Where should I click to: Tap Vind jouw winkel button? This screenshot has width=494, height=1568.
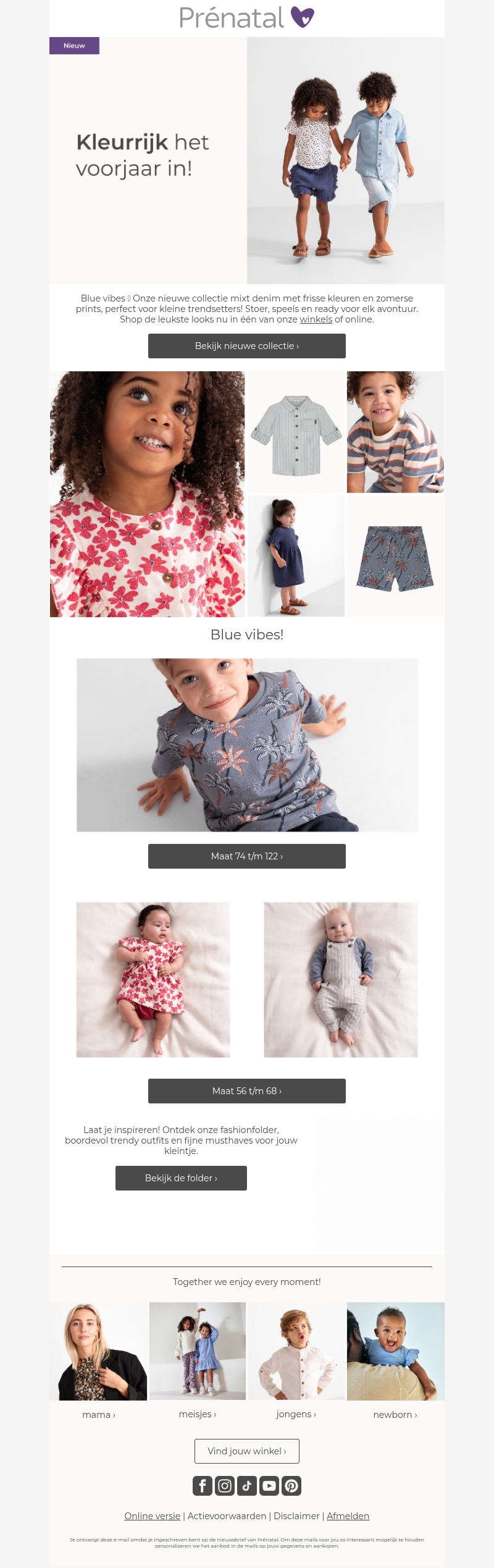[x=247, y=1451]
